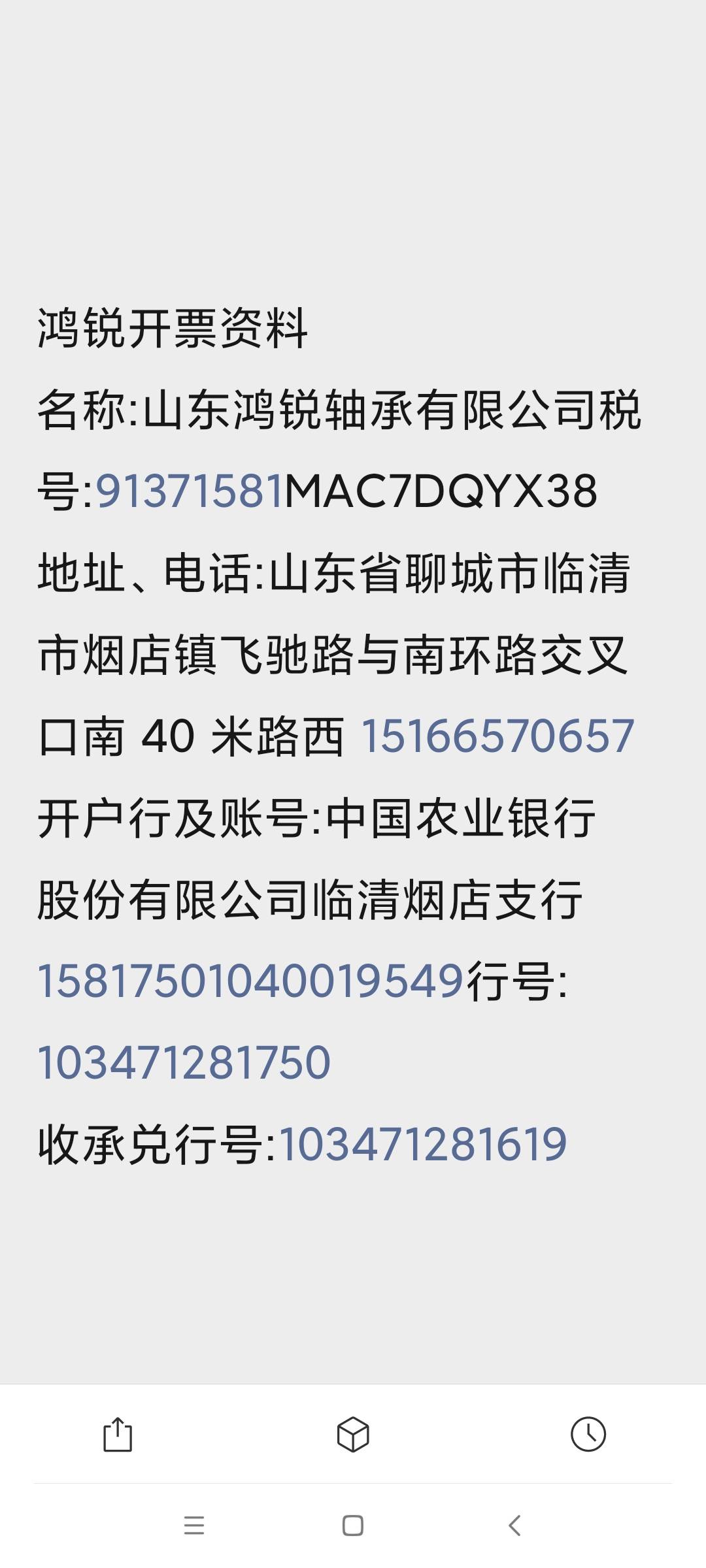Viewport: 706px width, 1568px height.
Task: Tap the tax number 91371581 link
Action: click(x=190, y=491)
